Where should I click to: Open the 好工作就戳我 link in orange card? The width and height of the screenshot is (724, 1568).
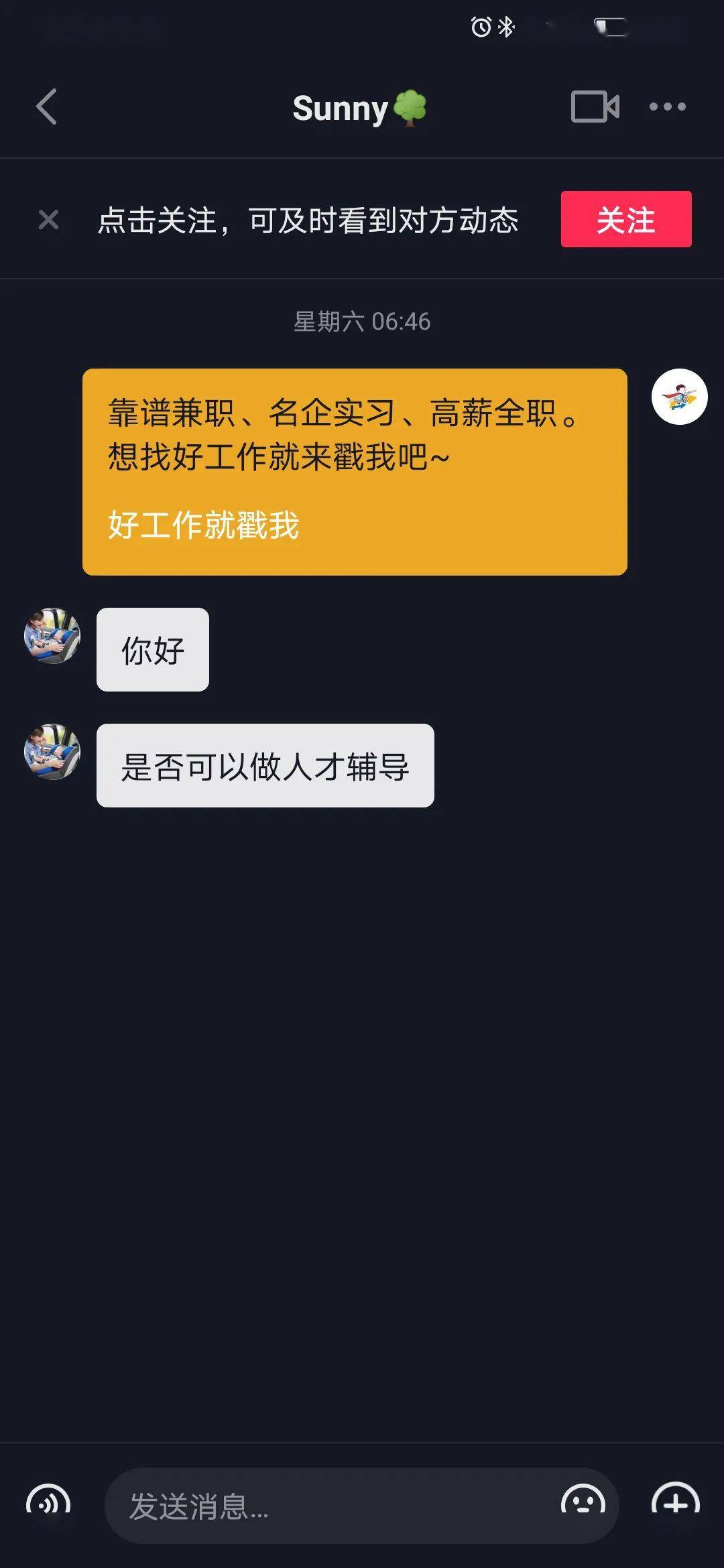coord(204,525)
